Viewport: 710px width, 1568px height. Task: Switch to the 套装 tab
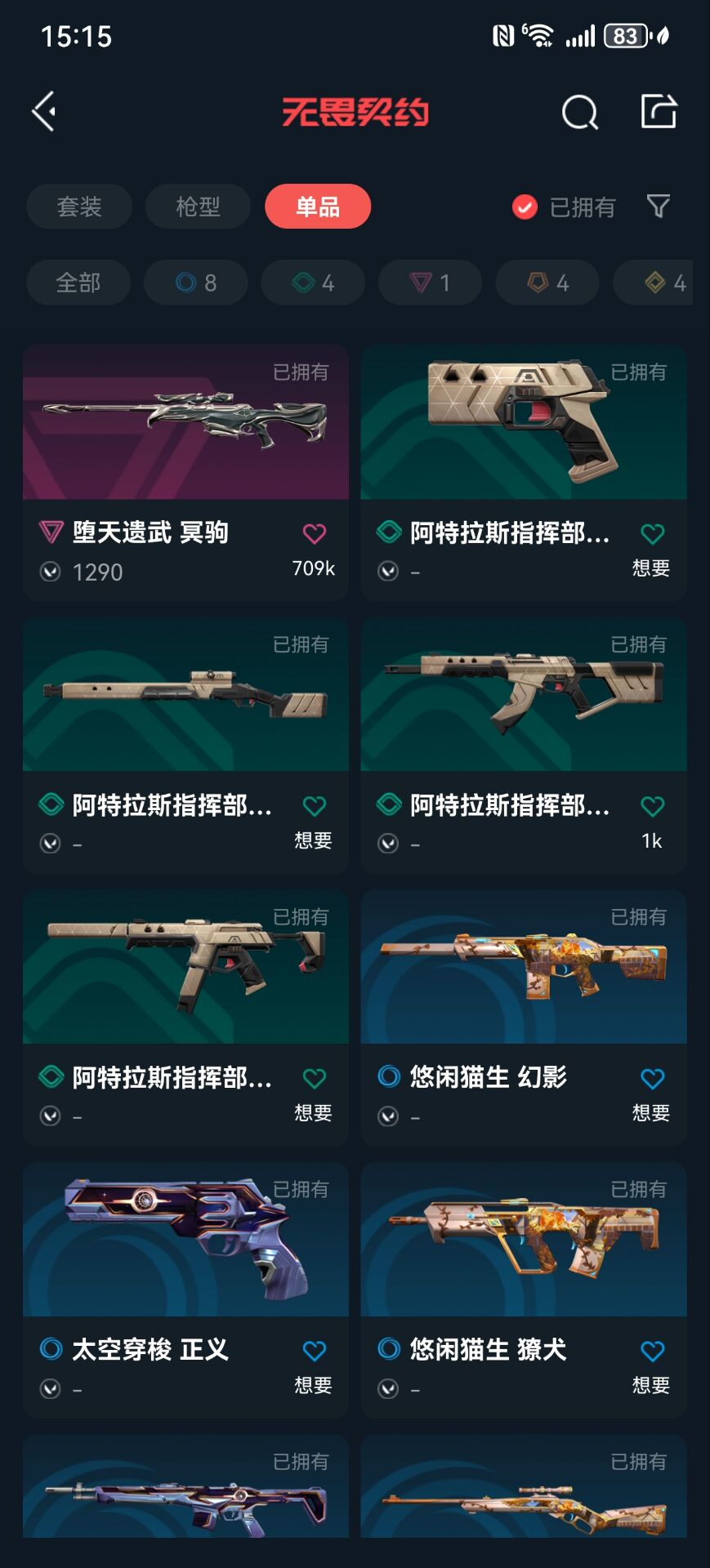point(79,207)
